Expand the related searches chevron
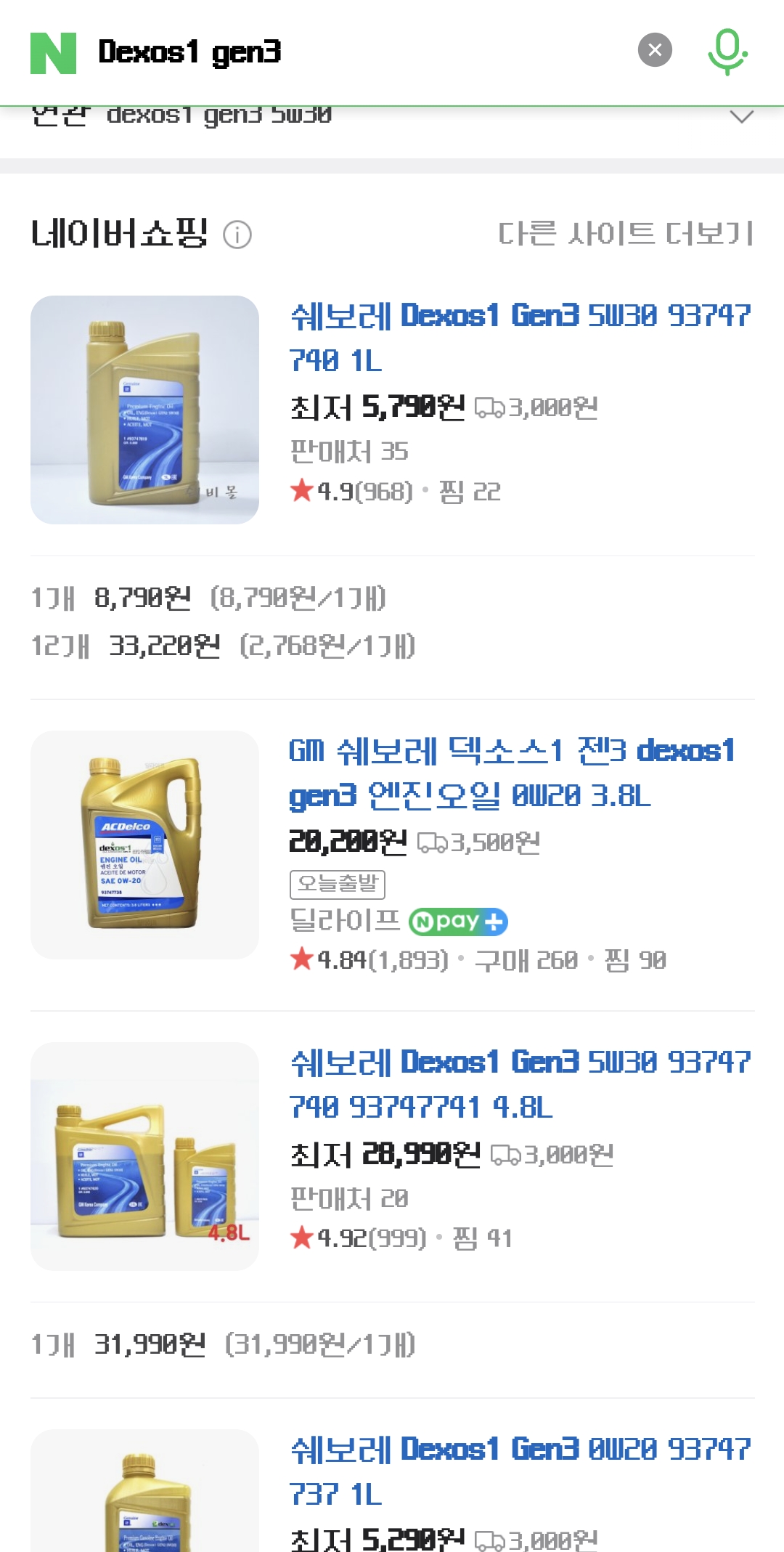The width and height of the screenshot is (784, 1552). click(x=741, y=116)
